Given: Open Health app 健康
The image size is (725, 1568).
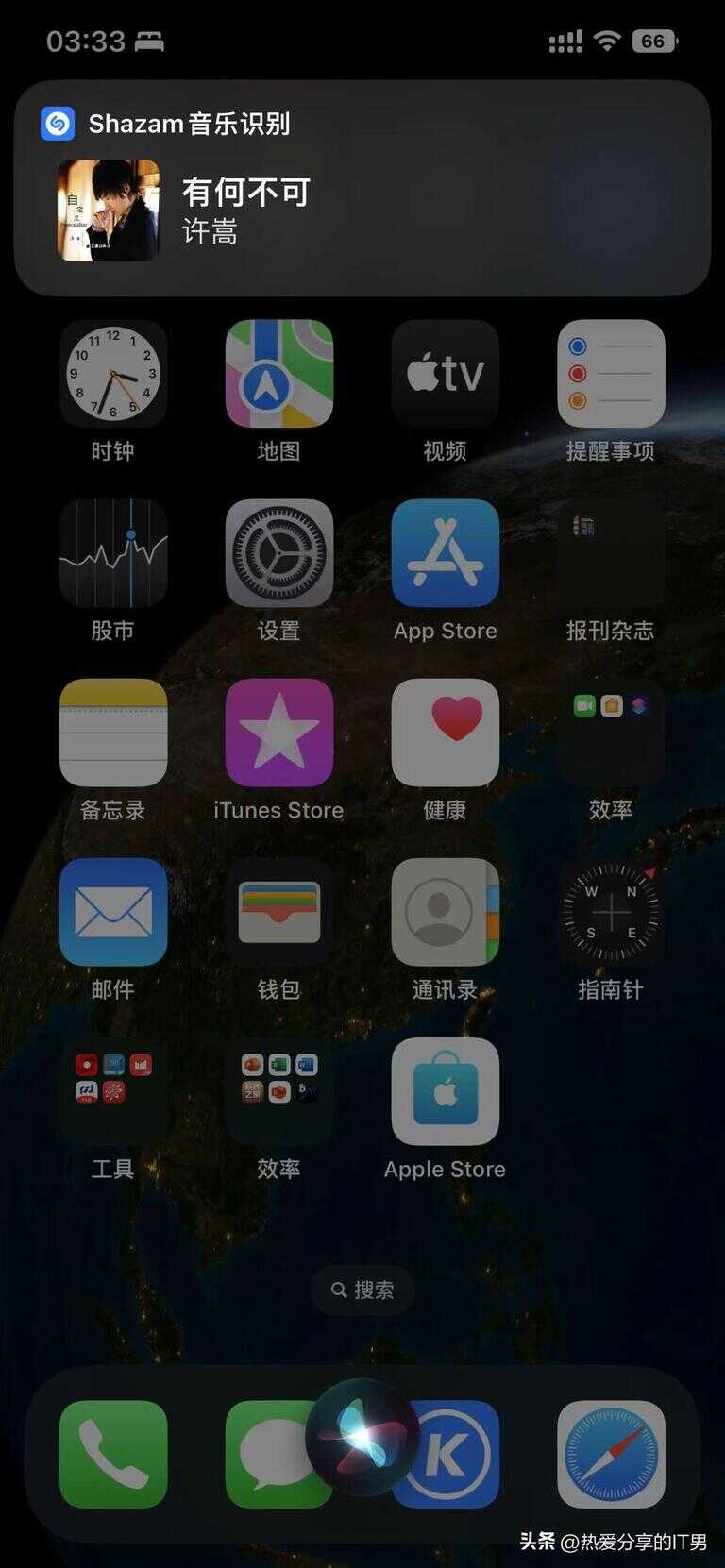Looking at the screenshot, I should tap(445, 733).
